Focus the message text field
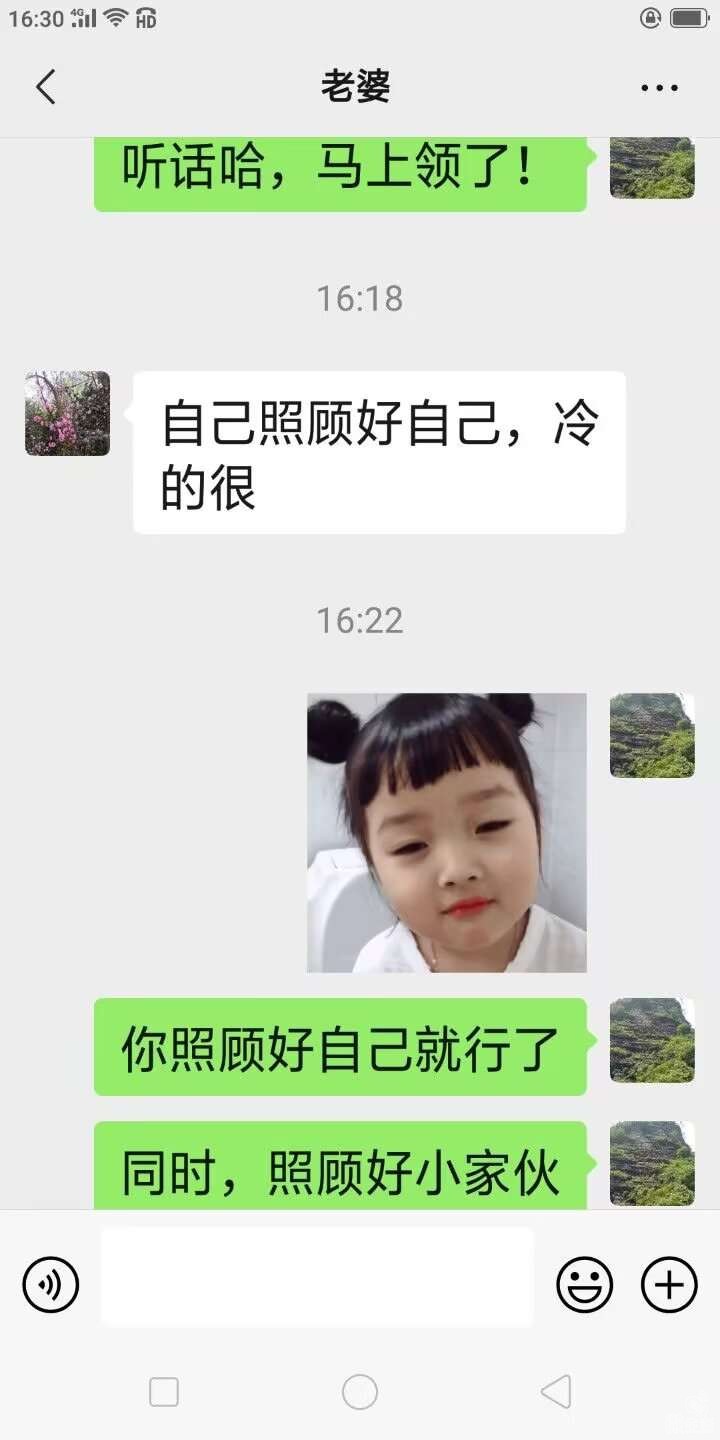The height and width of the screenshot is (1440, 720). pyautogui.click(x=317, y=1277)
